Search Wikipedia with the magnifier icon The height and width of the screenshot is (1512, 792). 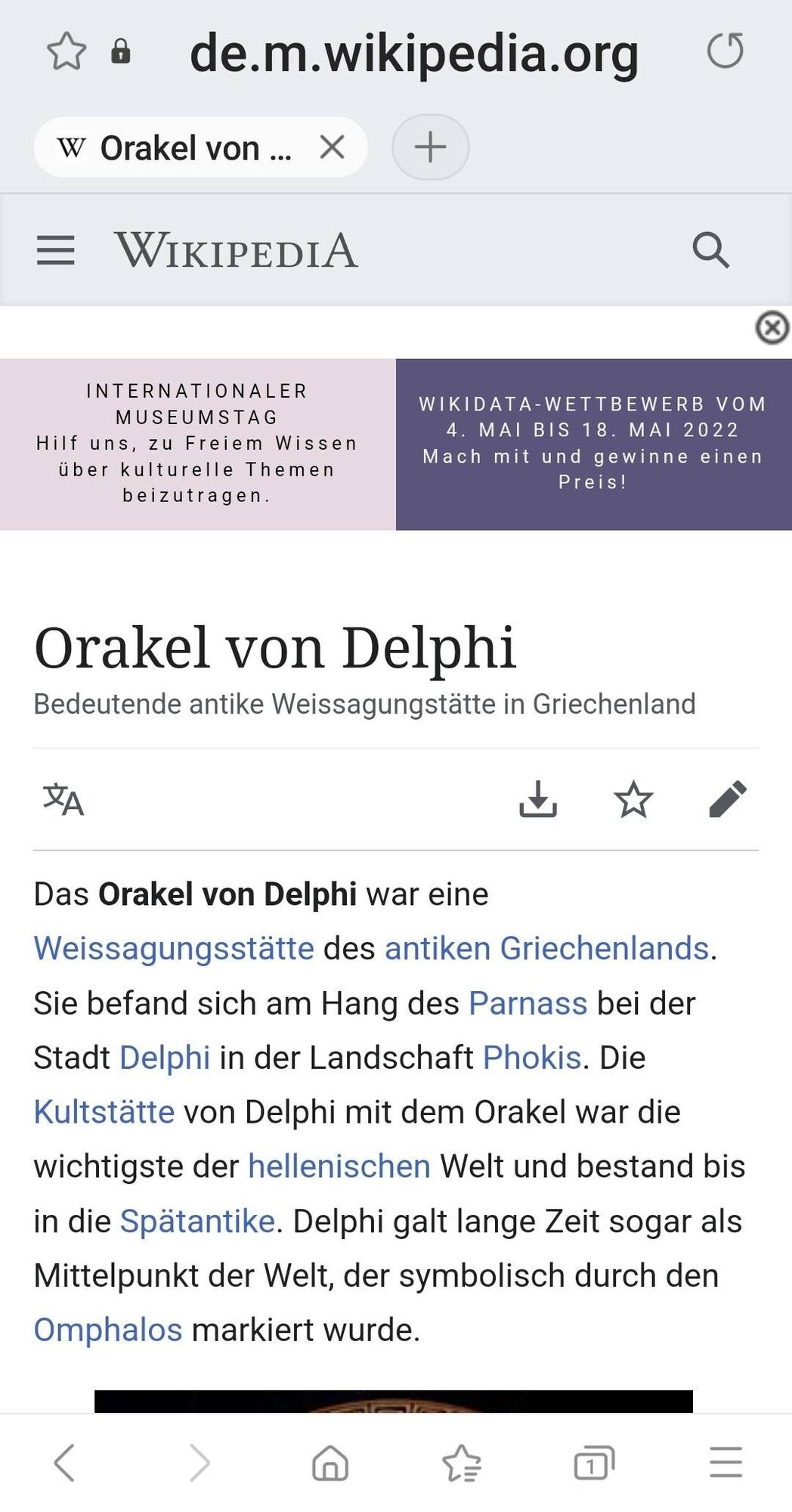coord(710,250)
